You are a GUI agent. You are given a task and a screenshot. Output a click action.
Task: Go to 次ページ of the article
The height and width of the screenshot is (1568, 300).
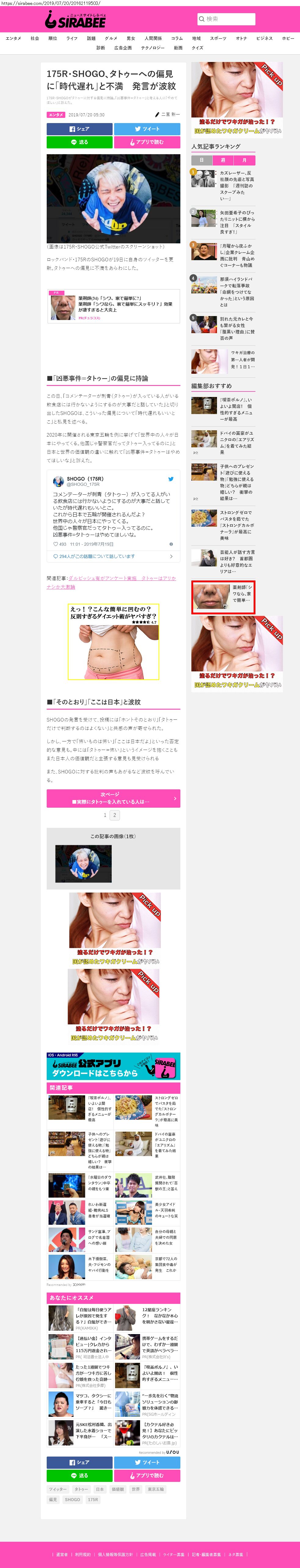point(113,797)
